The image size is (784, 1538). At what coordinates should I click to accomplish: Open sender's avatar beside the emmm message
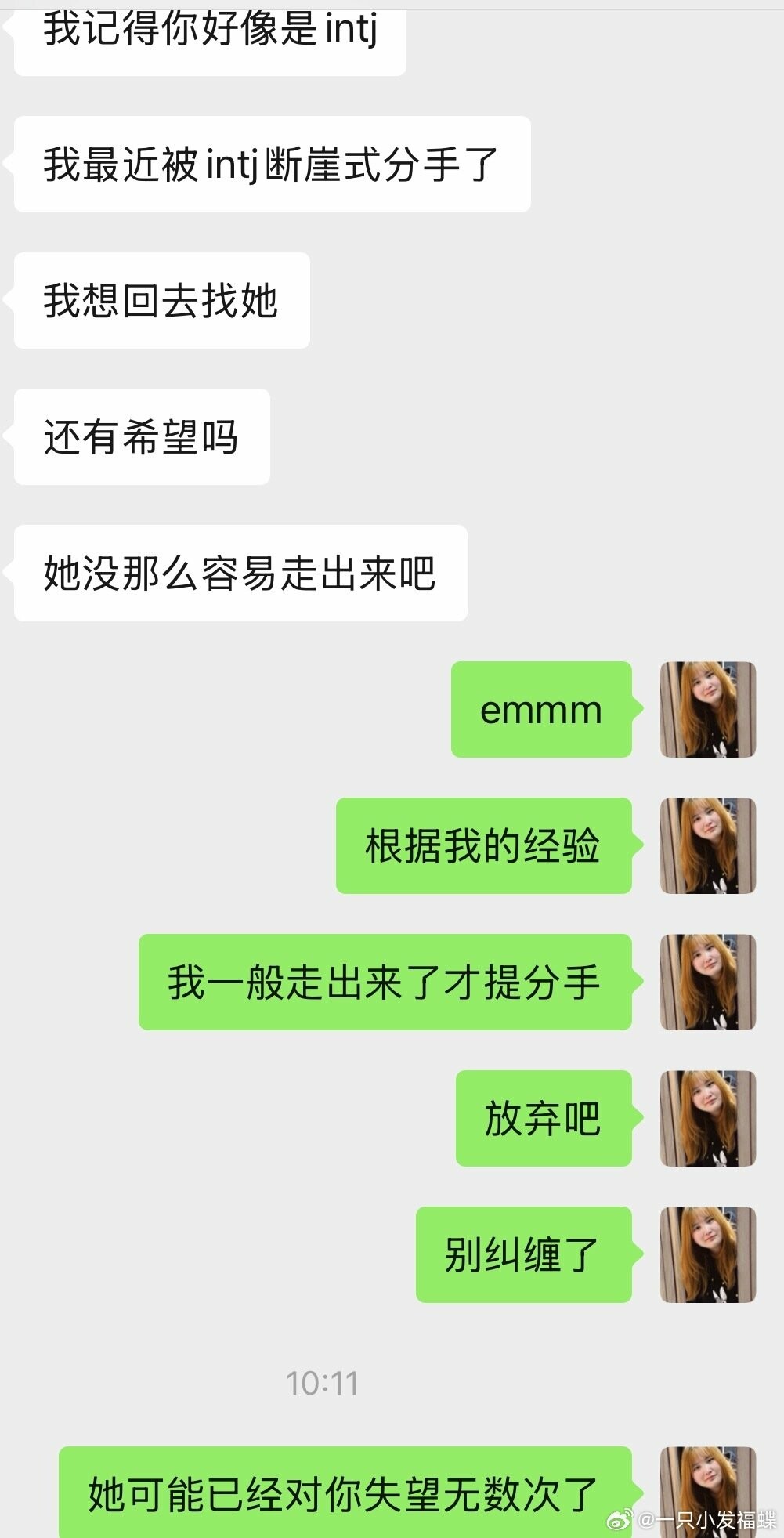pyautogui.click(x=707, y=709)
